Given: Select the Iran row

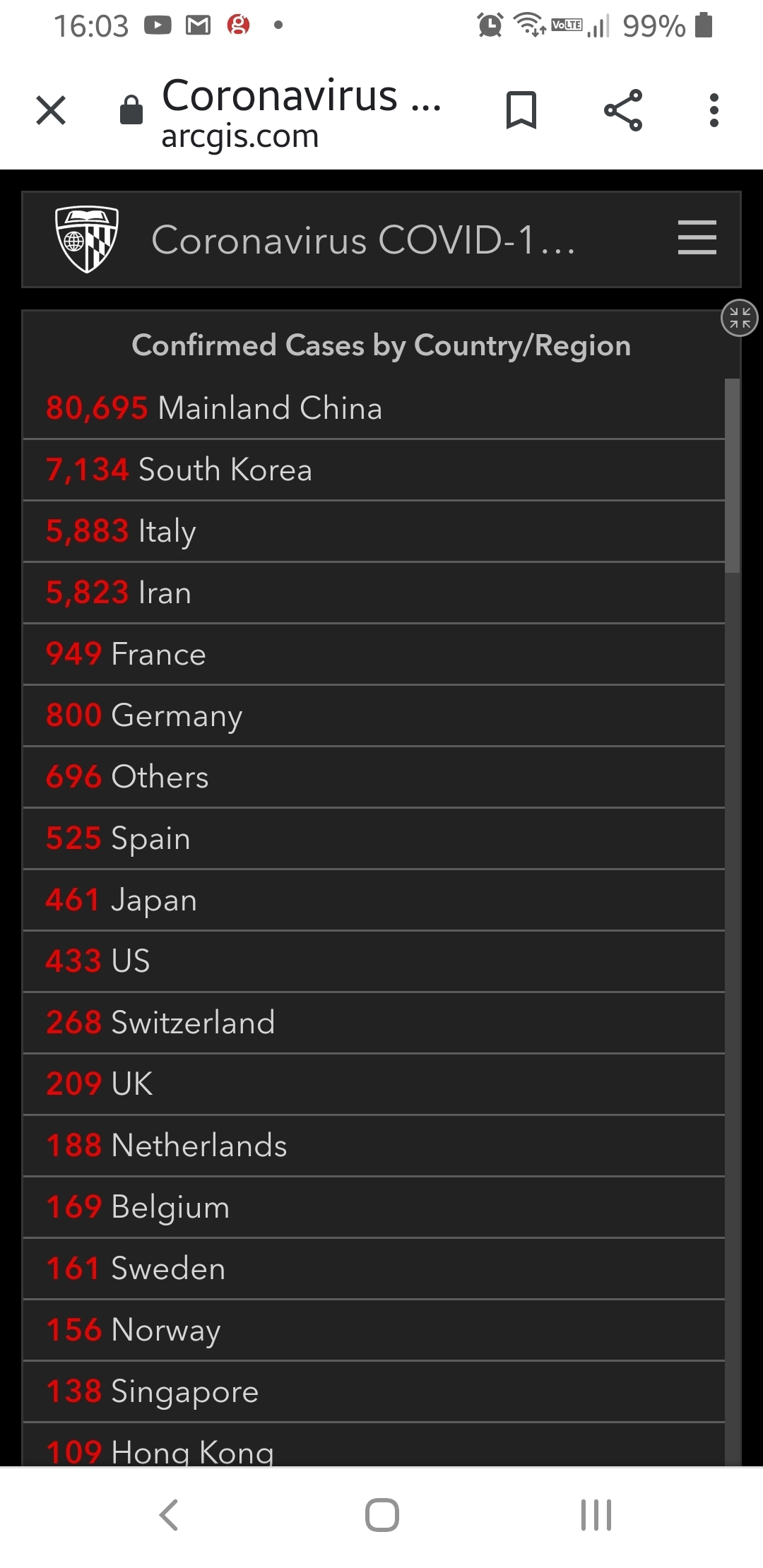Looking at the screenshot, I should pyautogui.click(x=374, y=593).
